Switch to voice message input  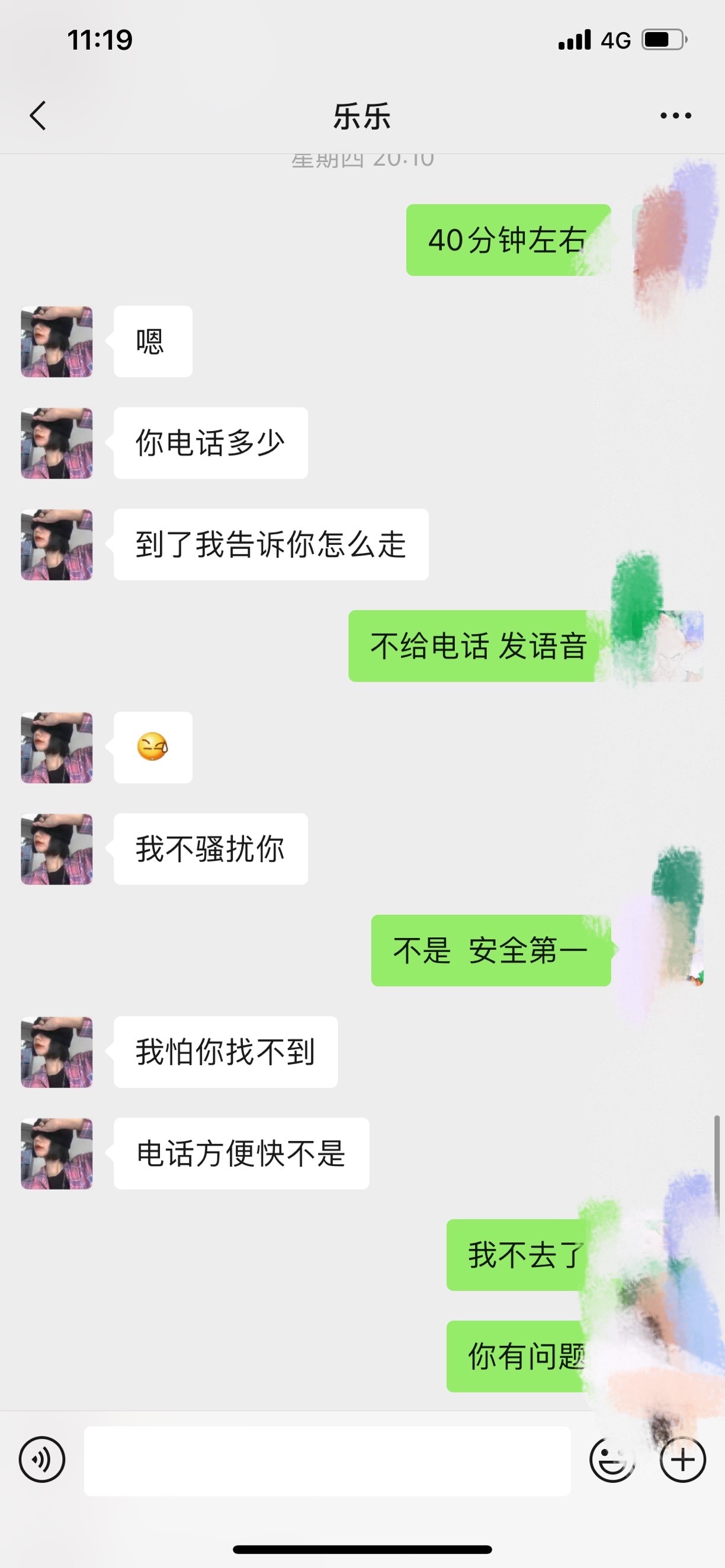[42, 1460]
